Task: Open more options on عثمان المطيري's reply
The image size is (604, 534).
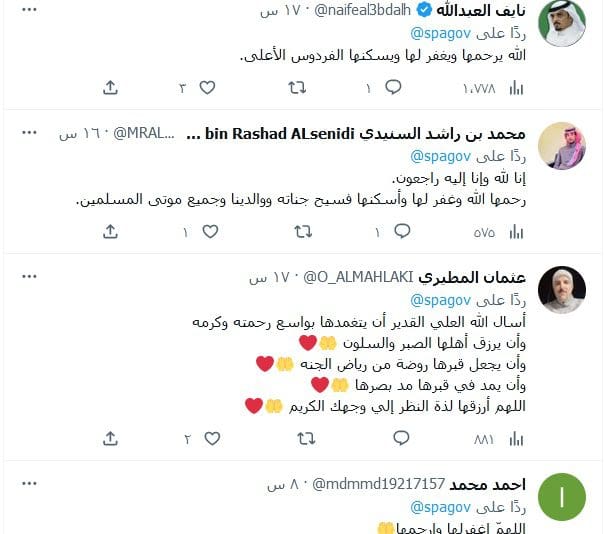Action: [x=31, y=276]
